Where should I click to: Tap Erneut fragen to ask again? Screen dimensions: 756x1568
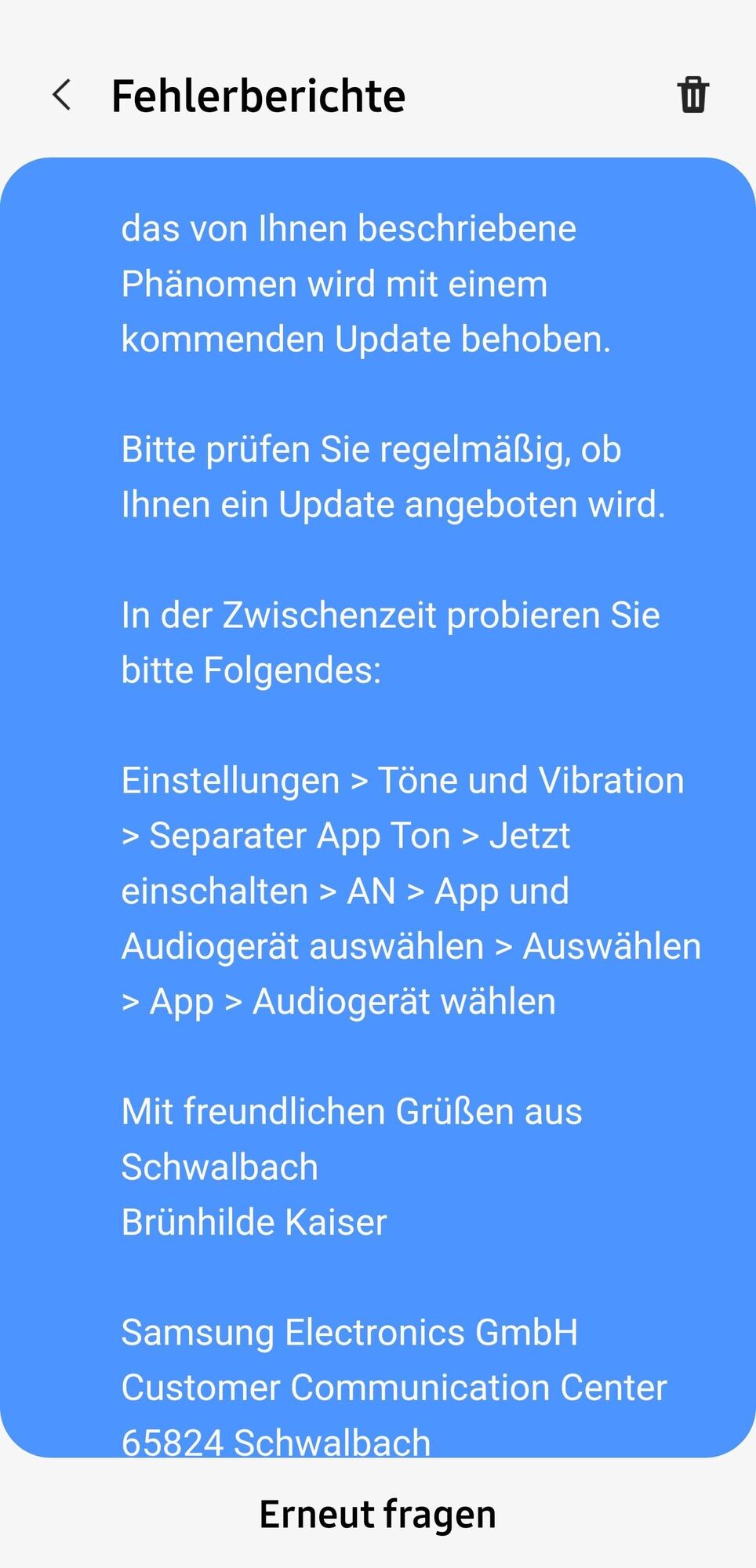tap(377, 1514)
